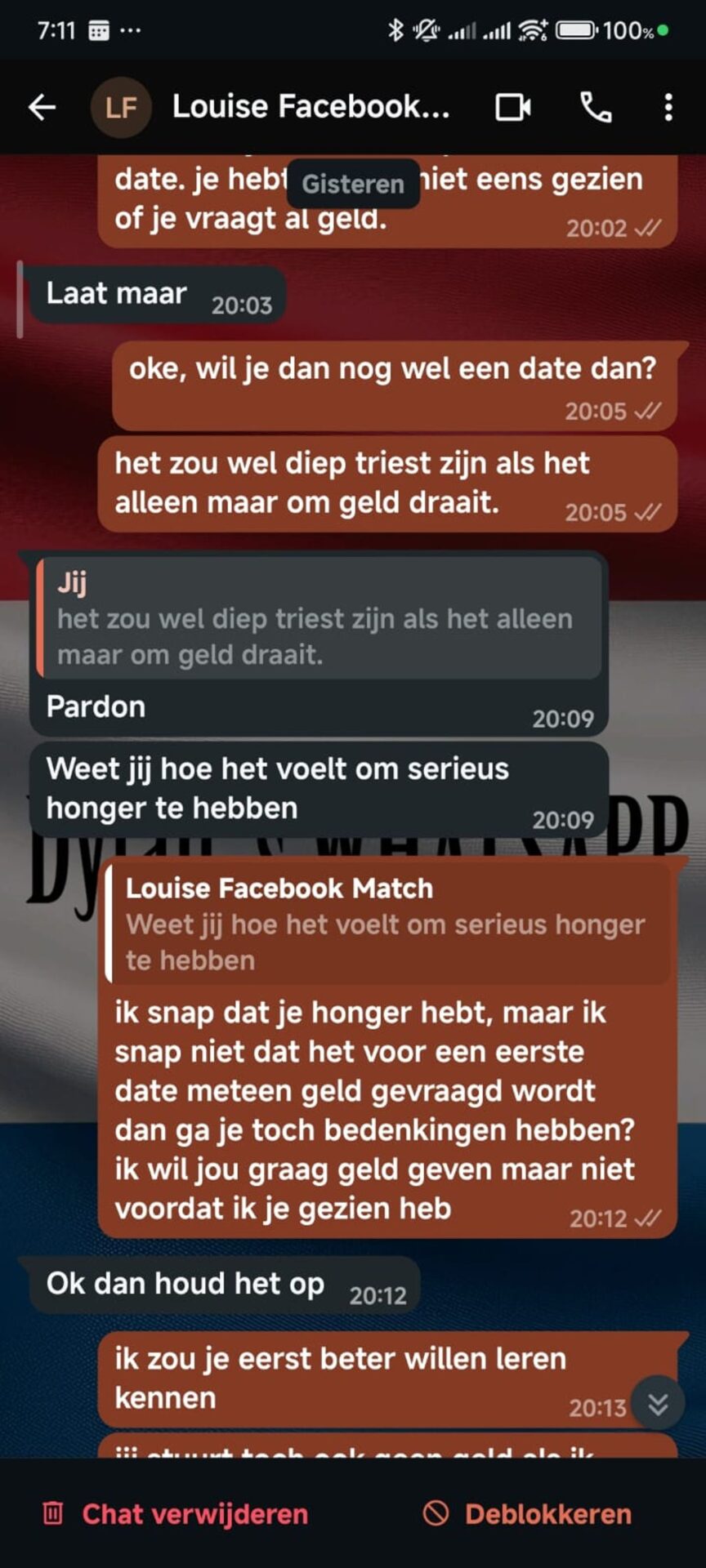Start a video call with Louise

pyautogui.click(x=513, y=107)
